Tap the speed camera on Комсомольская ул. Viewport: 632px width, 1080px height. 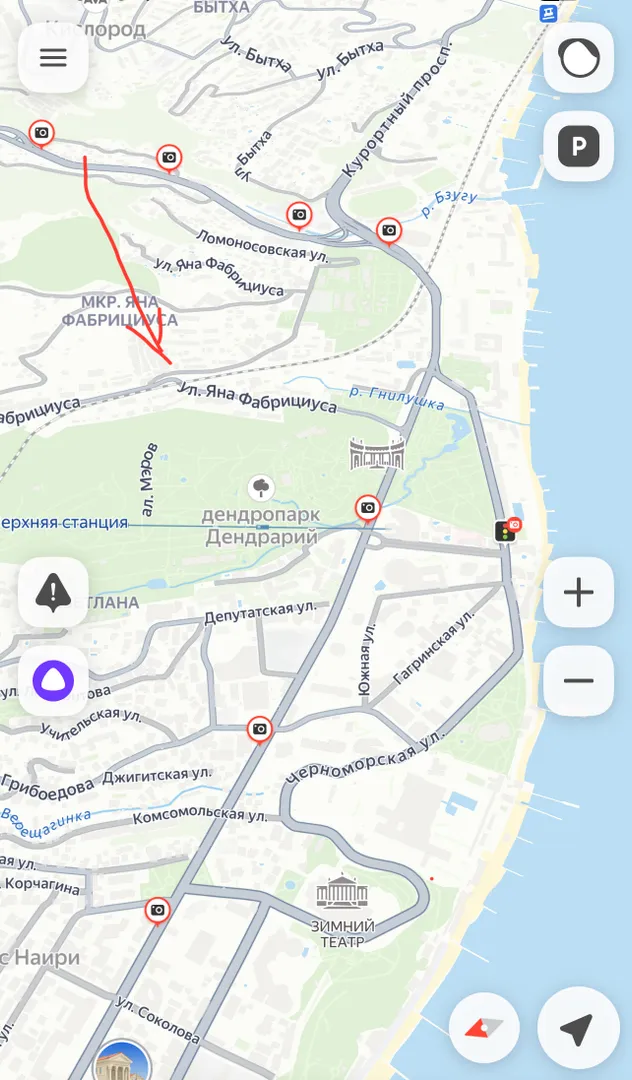pos(260,729)
